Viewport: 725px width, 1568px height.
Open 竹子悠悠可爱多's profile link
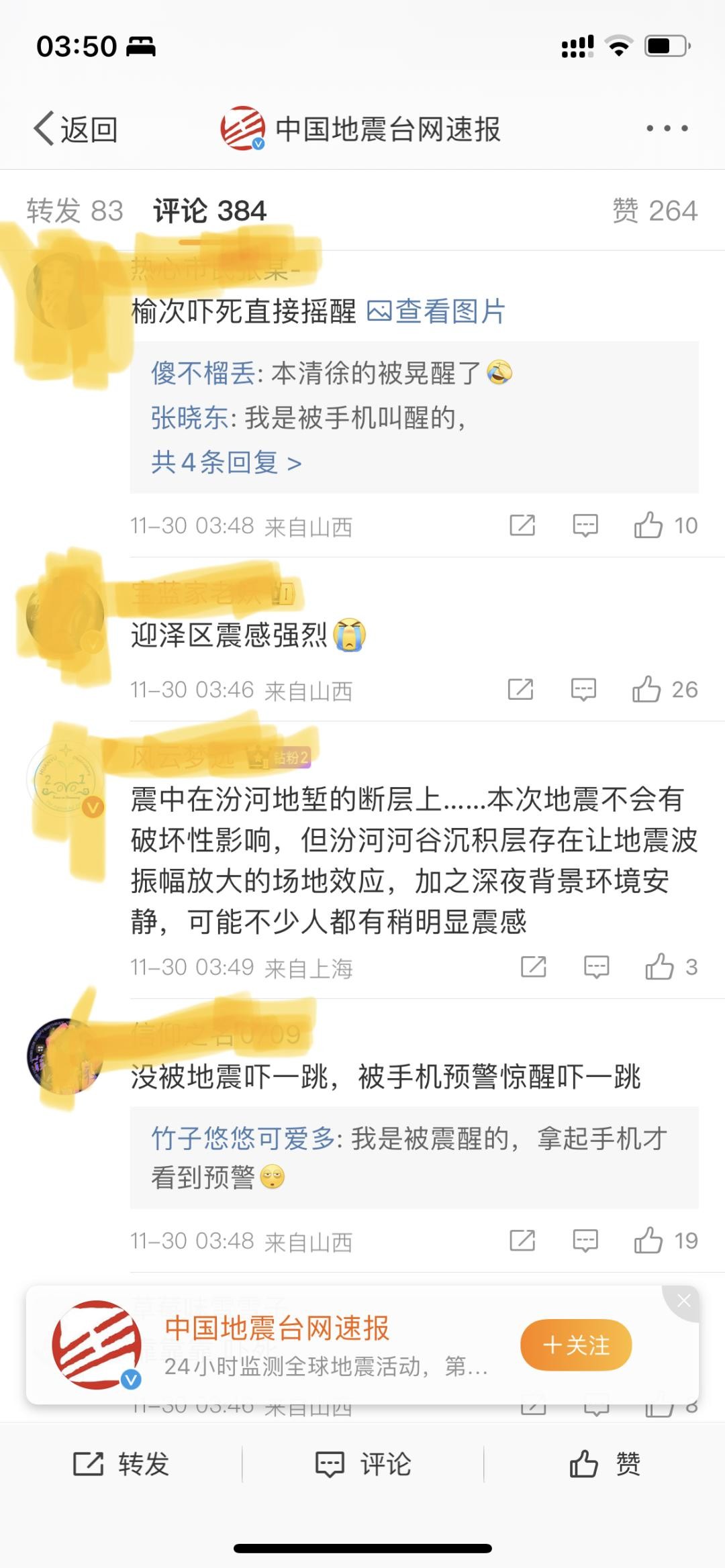tap(243, 1139)
